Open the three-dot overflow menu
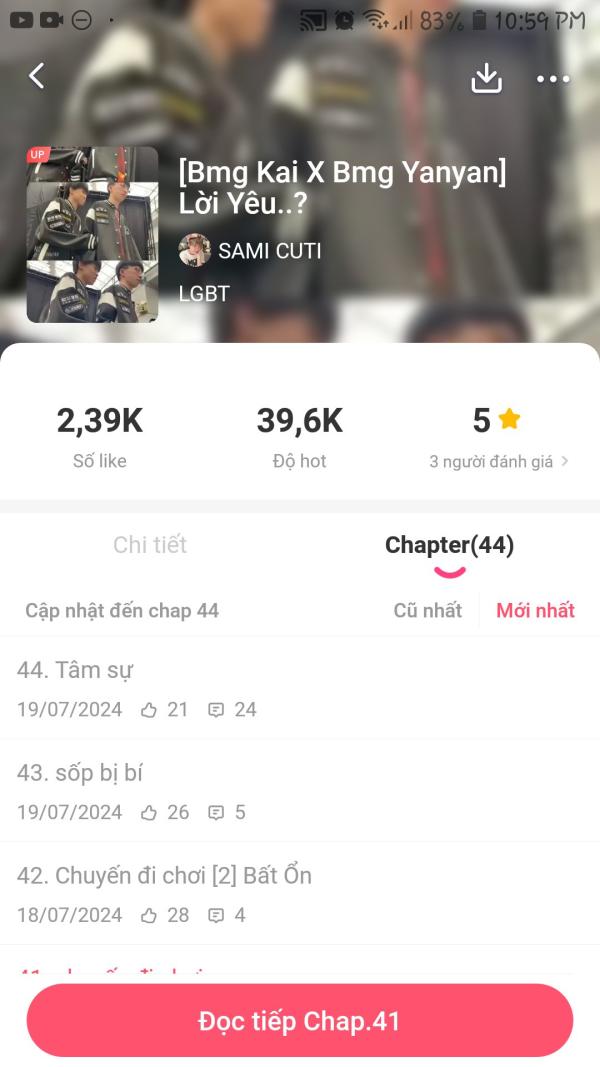The height and width of the screenshot is (1067, 600). point(552,79)
